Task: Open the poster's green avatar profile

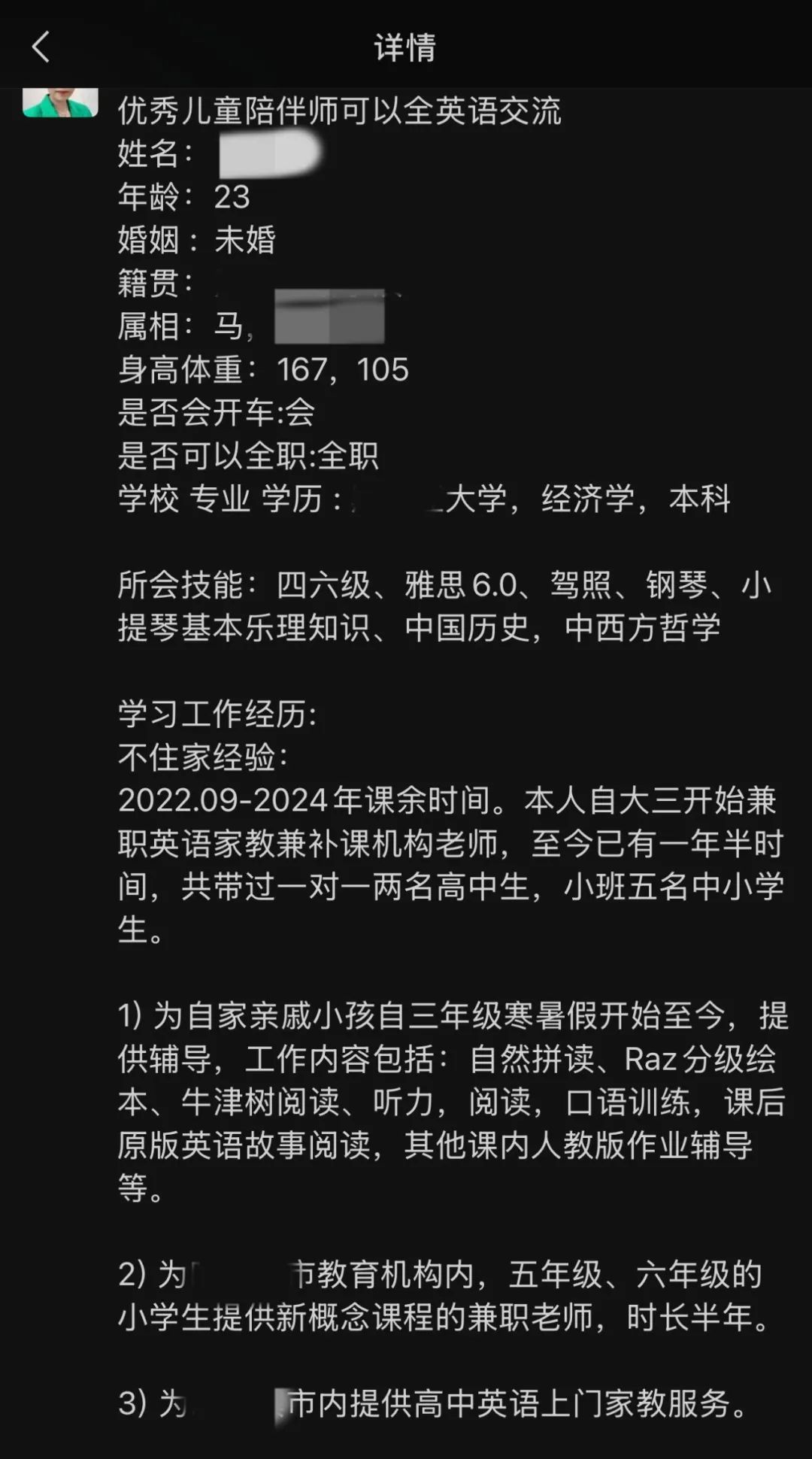Action: [x=60, y=102]
